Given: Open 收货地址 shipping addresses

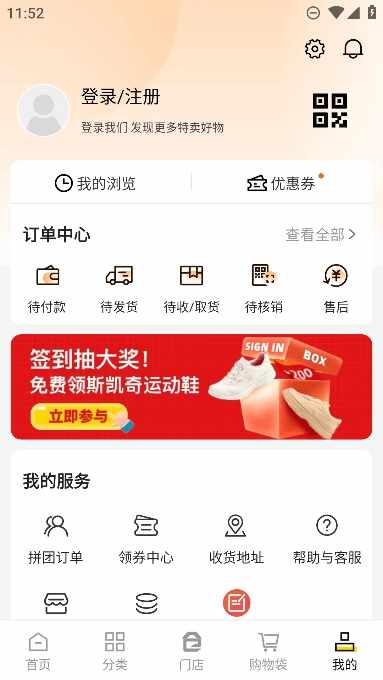Looking at the screenshot, I should point(236,540).
